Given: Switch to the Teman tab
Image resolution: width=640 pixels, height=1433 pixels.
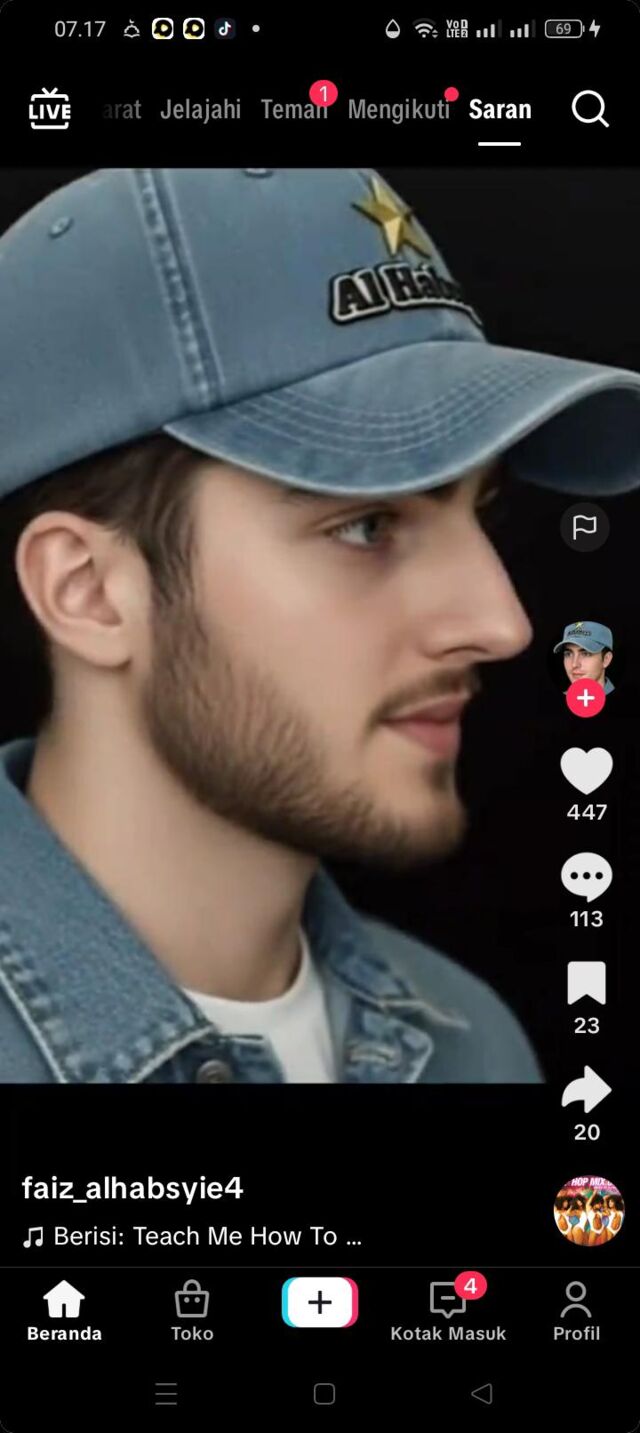Looking at the screenshot, I should pyautogui.click(x=294, y=109).
